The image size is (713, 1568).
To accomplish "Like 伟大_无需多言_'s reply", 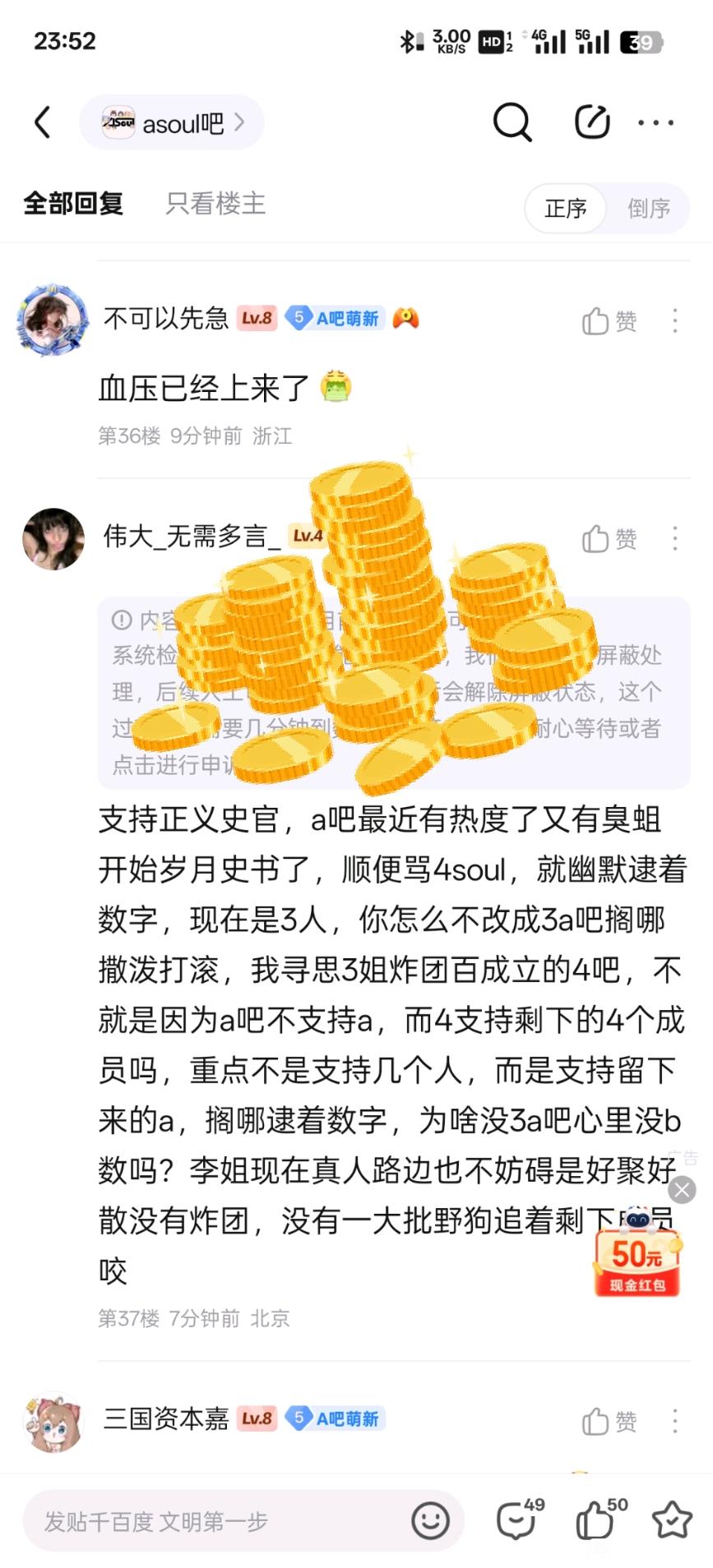I will pos(609,539).
